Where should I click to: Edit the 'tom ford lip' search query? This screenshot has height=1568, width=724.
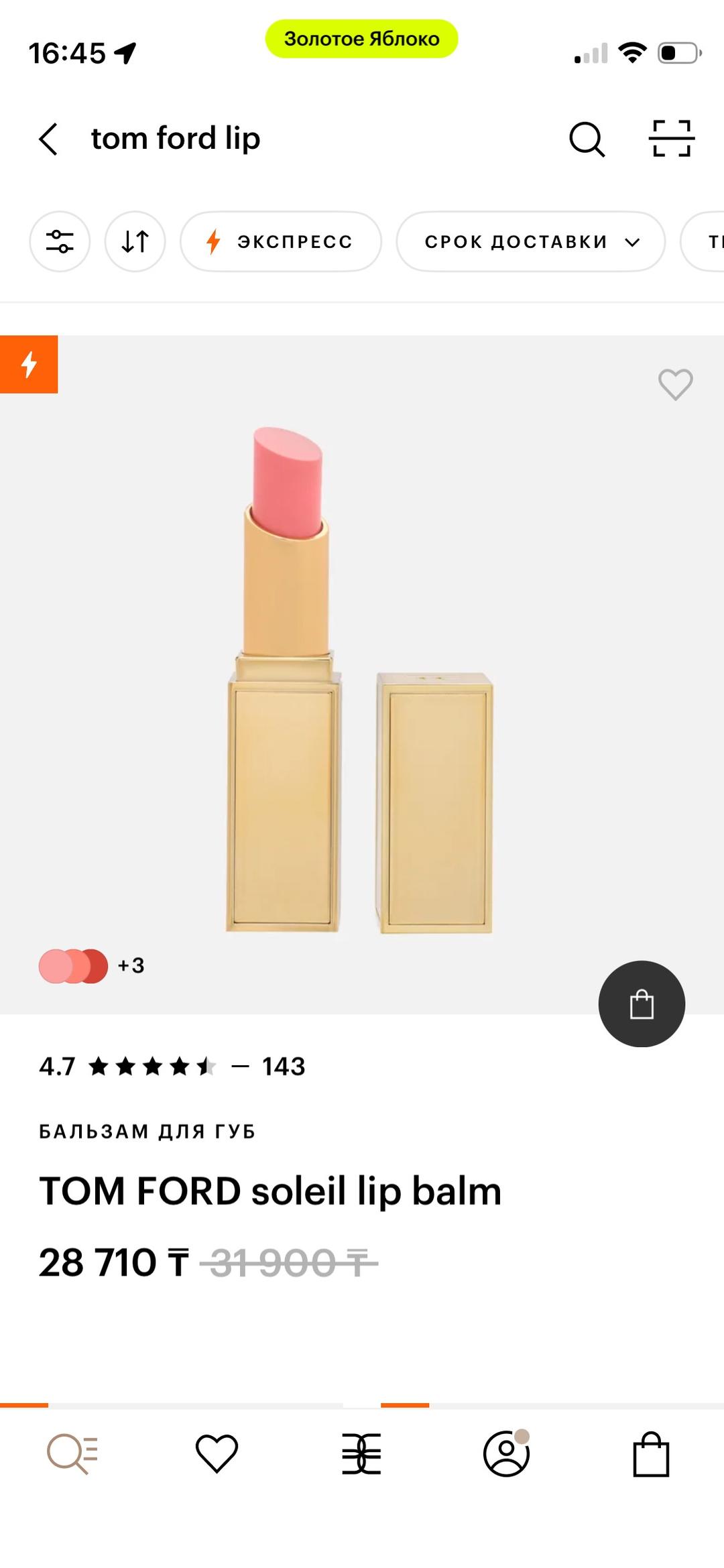(176, 139)
